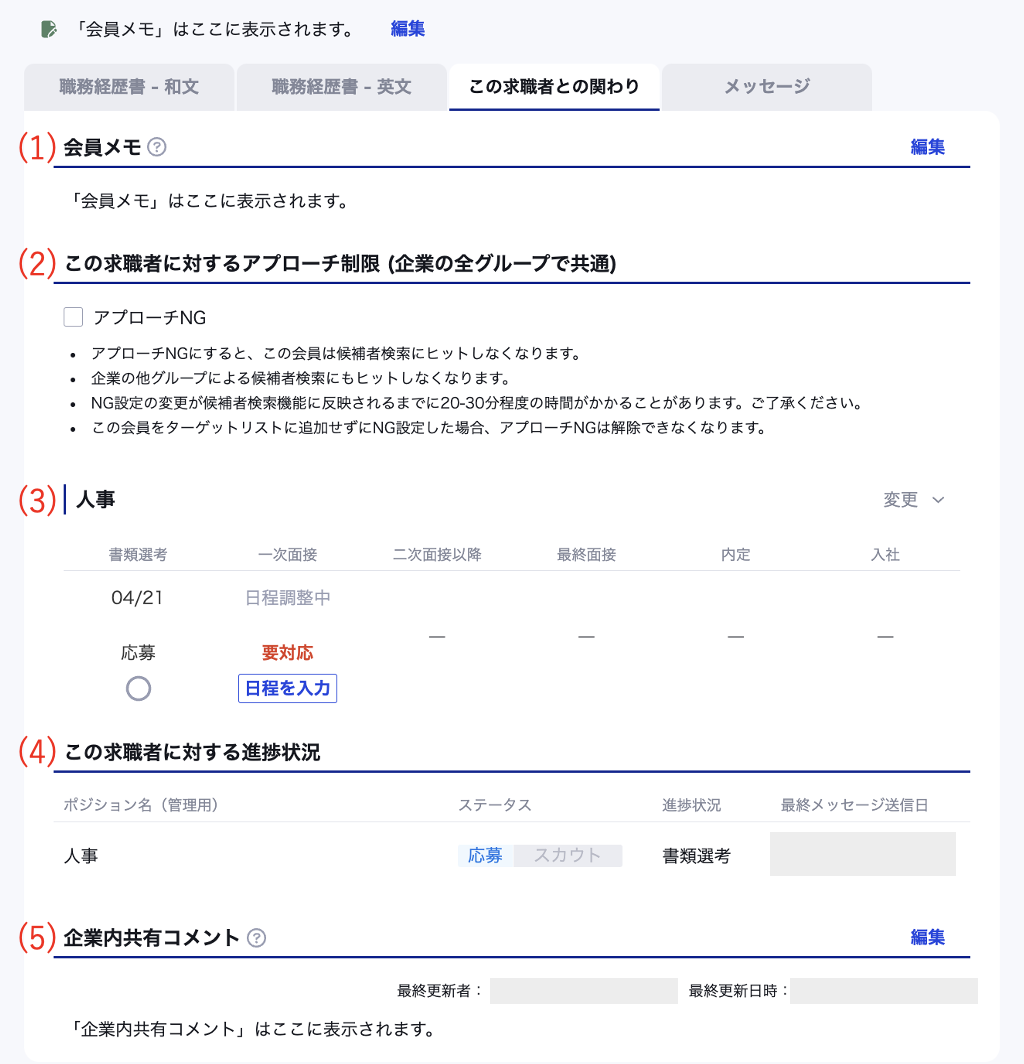This screenshot has height=1064, width=1024.
Task: Select the circle under 応募
Action: (138, 688)
